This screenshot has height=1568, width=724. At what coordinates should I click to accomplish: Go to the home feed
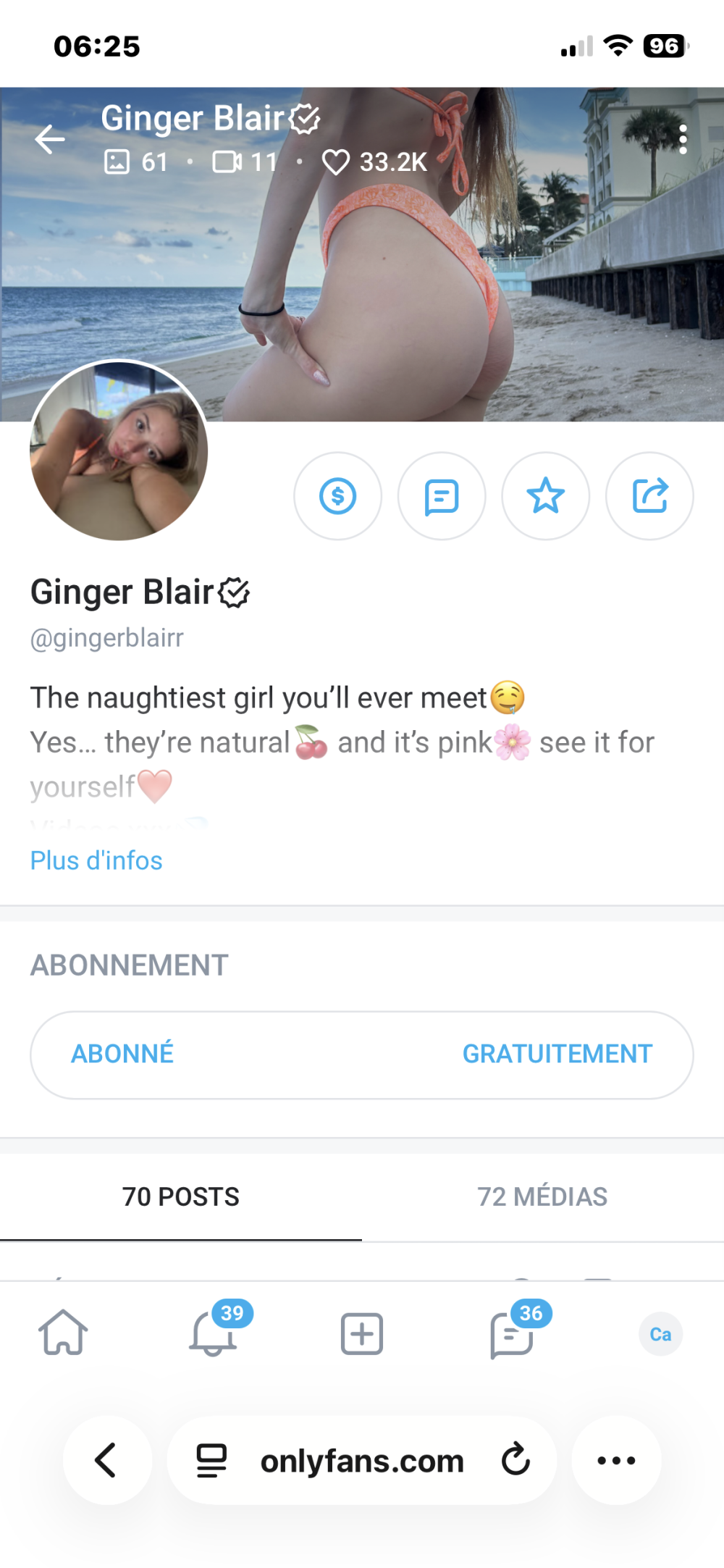click(x=63, y=1333)
